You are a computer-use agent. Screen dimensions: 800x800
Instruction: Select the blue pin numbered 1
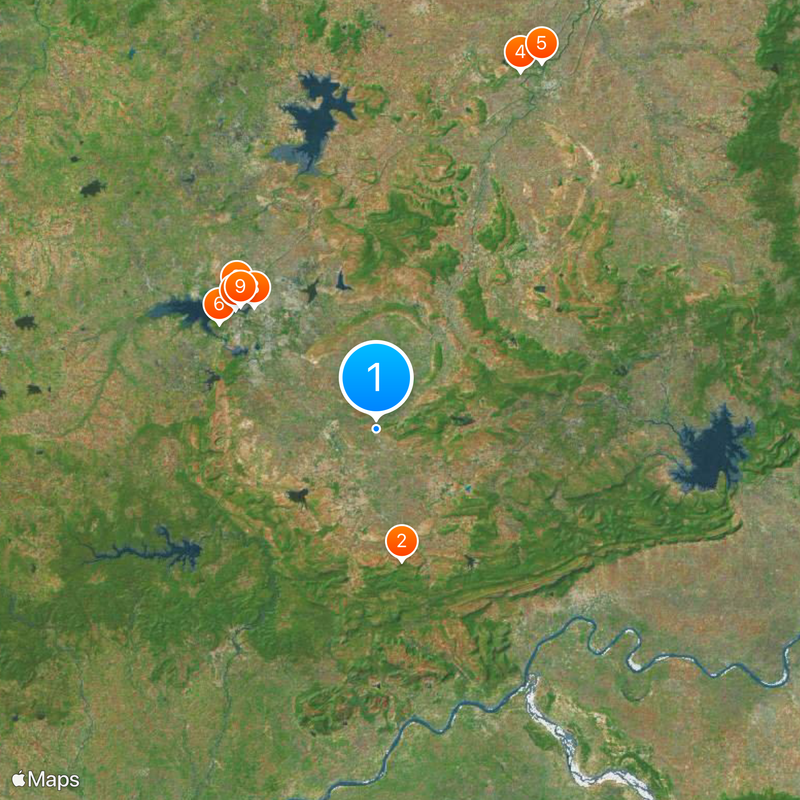pyautogui.click(x=376, y=377)
